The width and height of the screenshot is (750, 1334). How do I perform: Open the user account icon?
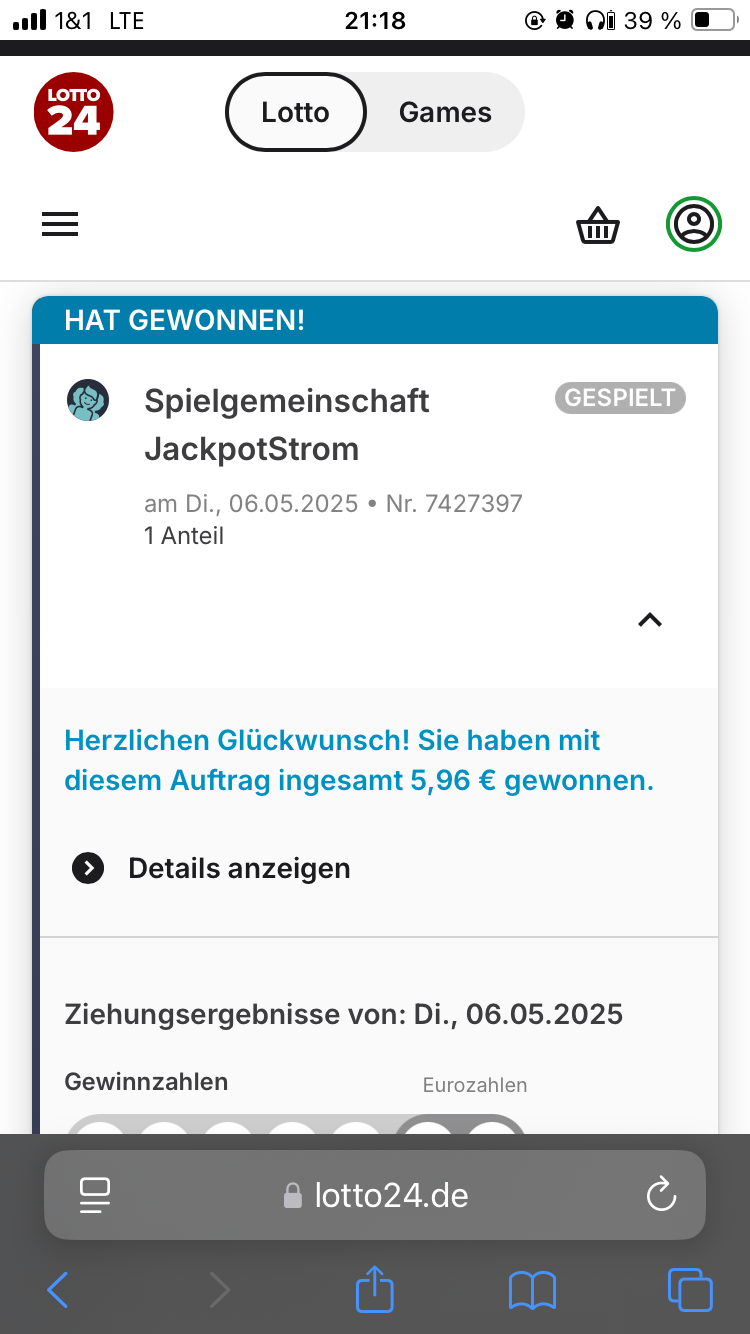click(693, 225)
